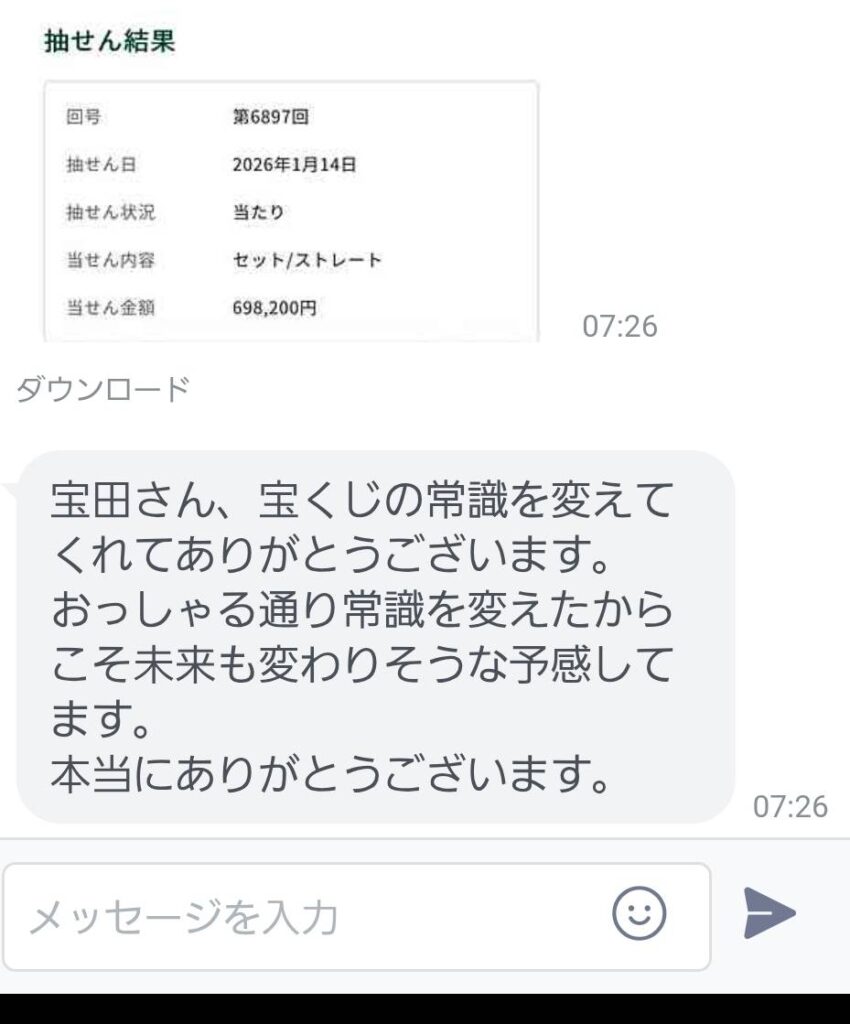Tap the ダウンロード link below the image
The height and width of the screenshot is (1024, 850).
coord(103,390)
